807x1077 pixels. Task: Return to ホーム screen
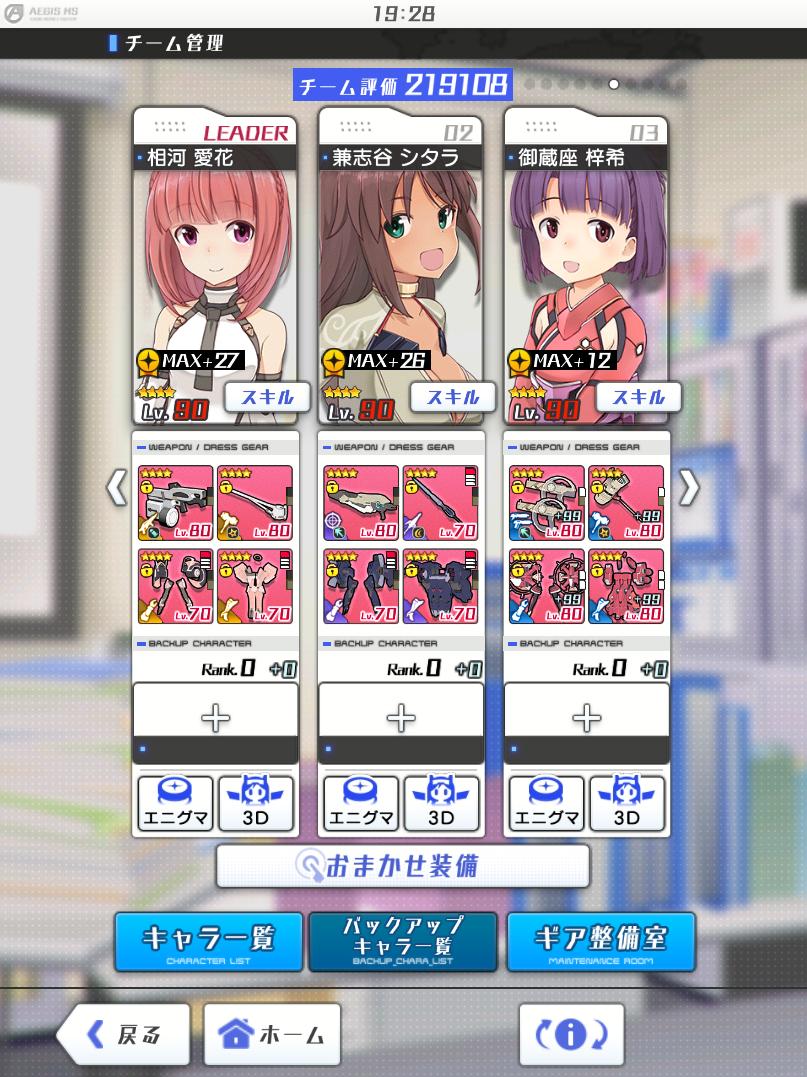point(271,1035)
